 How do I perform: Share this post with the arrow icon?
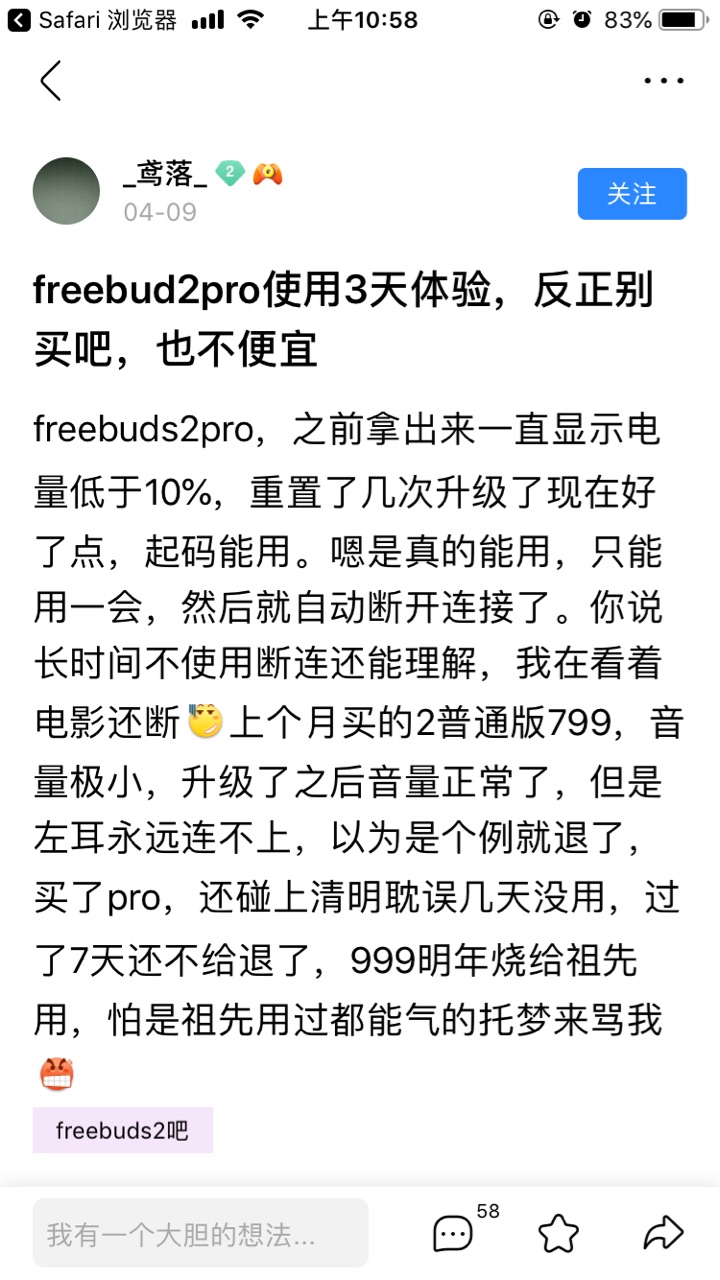click(663, 1233)
